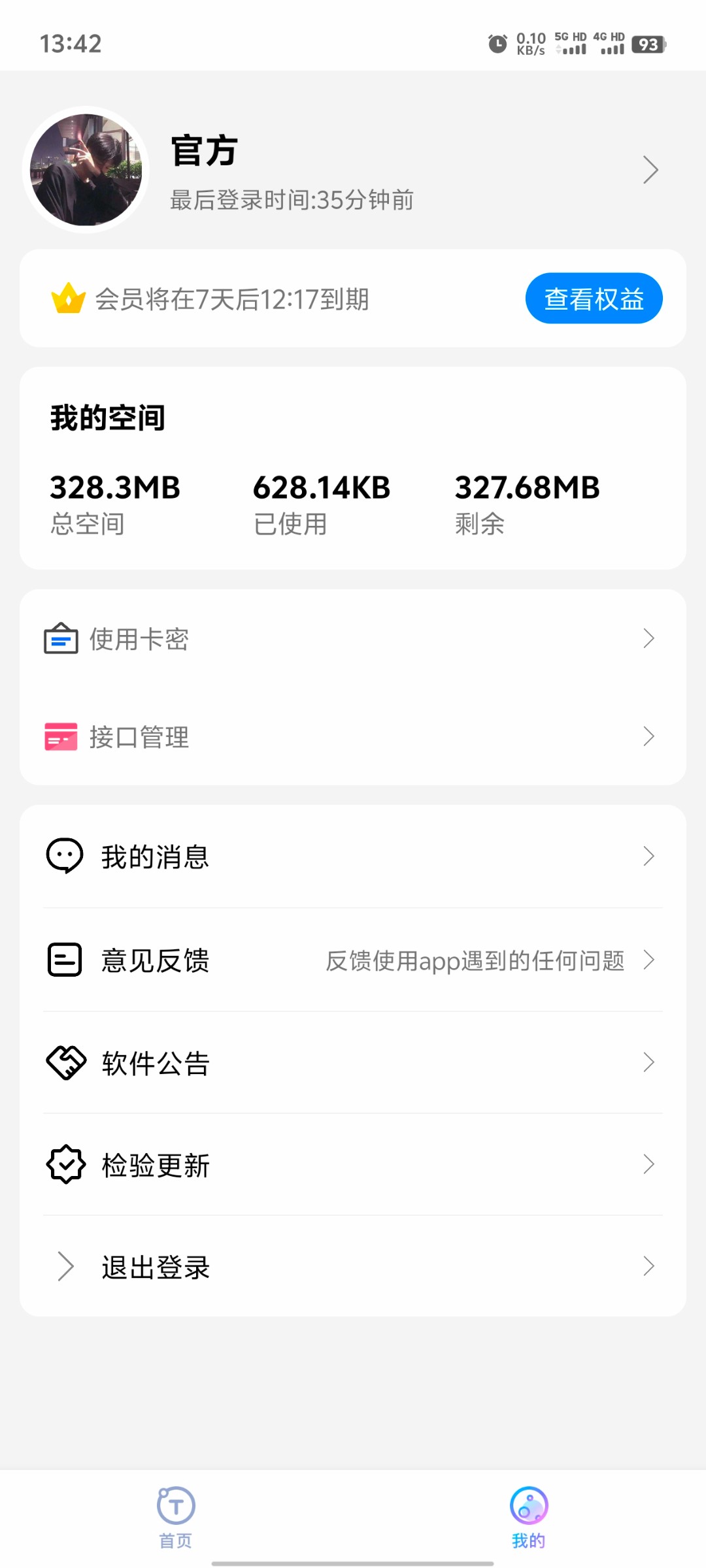This screenshot has width=706, height=1568.
Task: Switch to the 首页 tab
Action: coord(176,1517)
